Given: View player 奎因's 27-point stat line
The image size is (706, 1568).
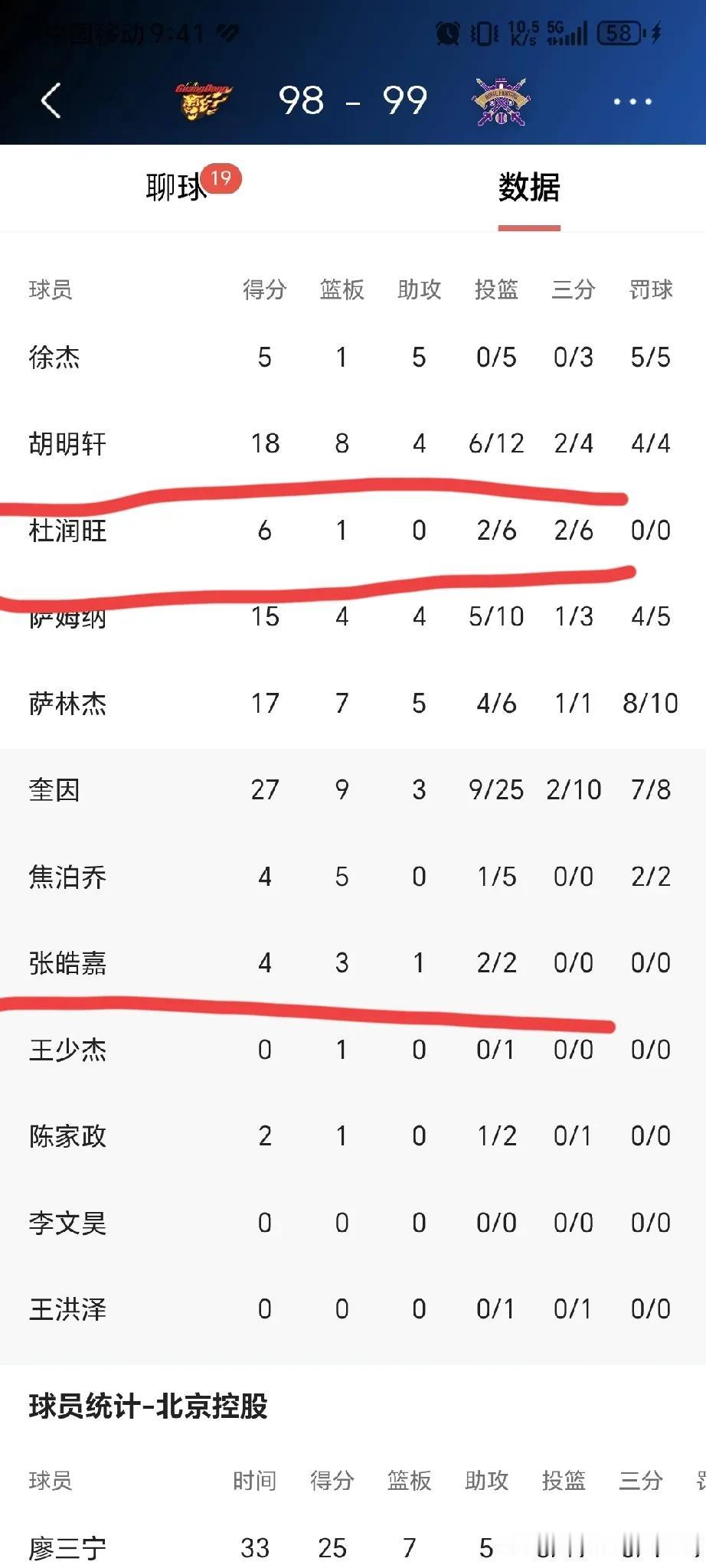Looking at the screenshot, I should 263,789.
